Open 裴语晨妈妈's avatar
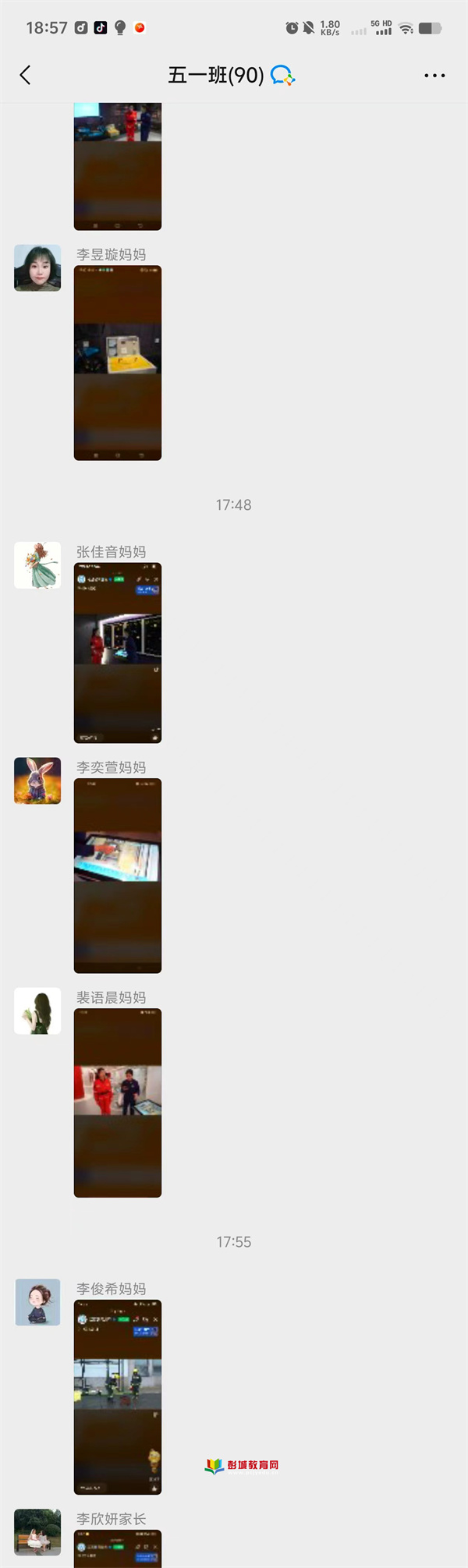This screenshot has height=1568, width=468. coord(37,1011)
